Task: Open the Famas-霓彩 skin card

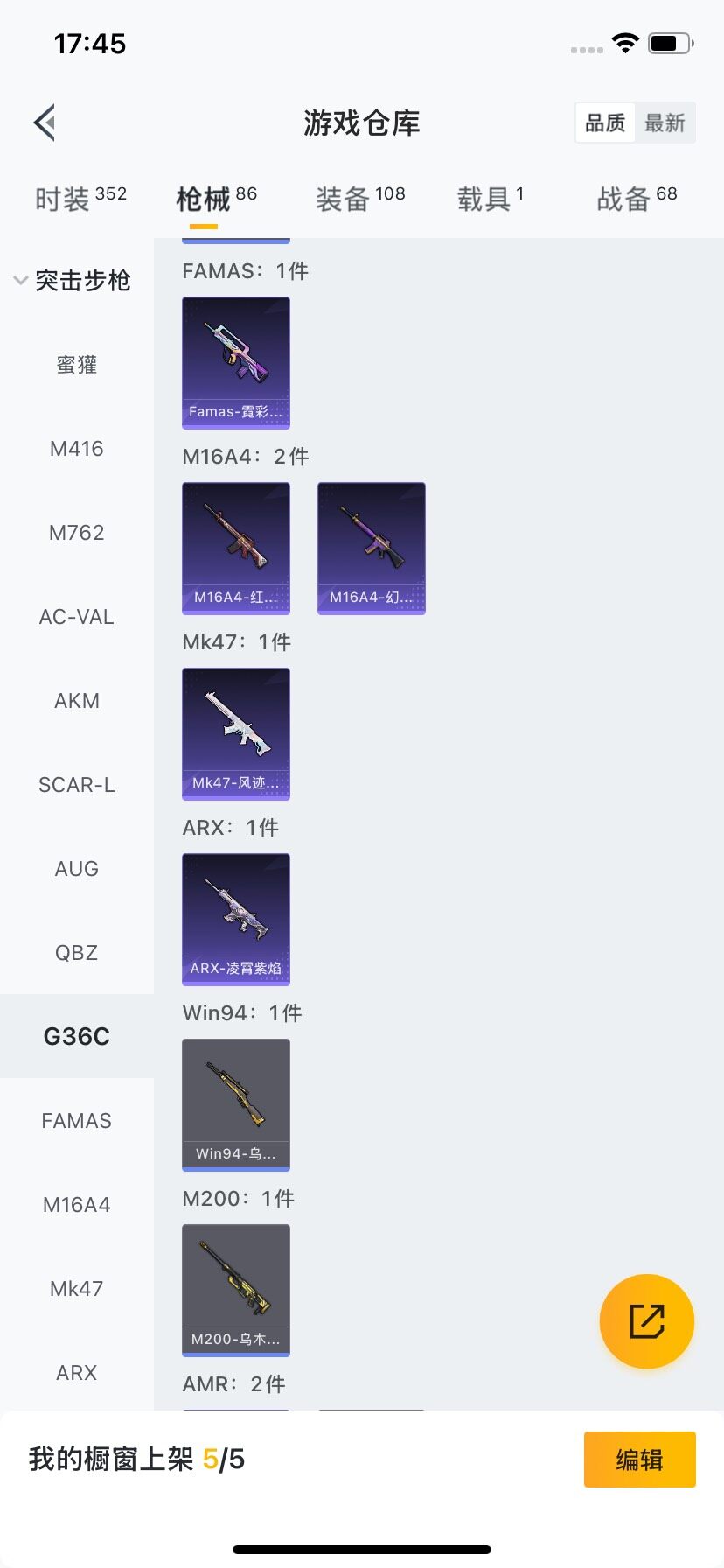Action: click(x=236, y=362)
